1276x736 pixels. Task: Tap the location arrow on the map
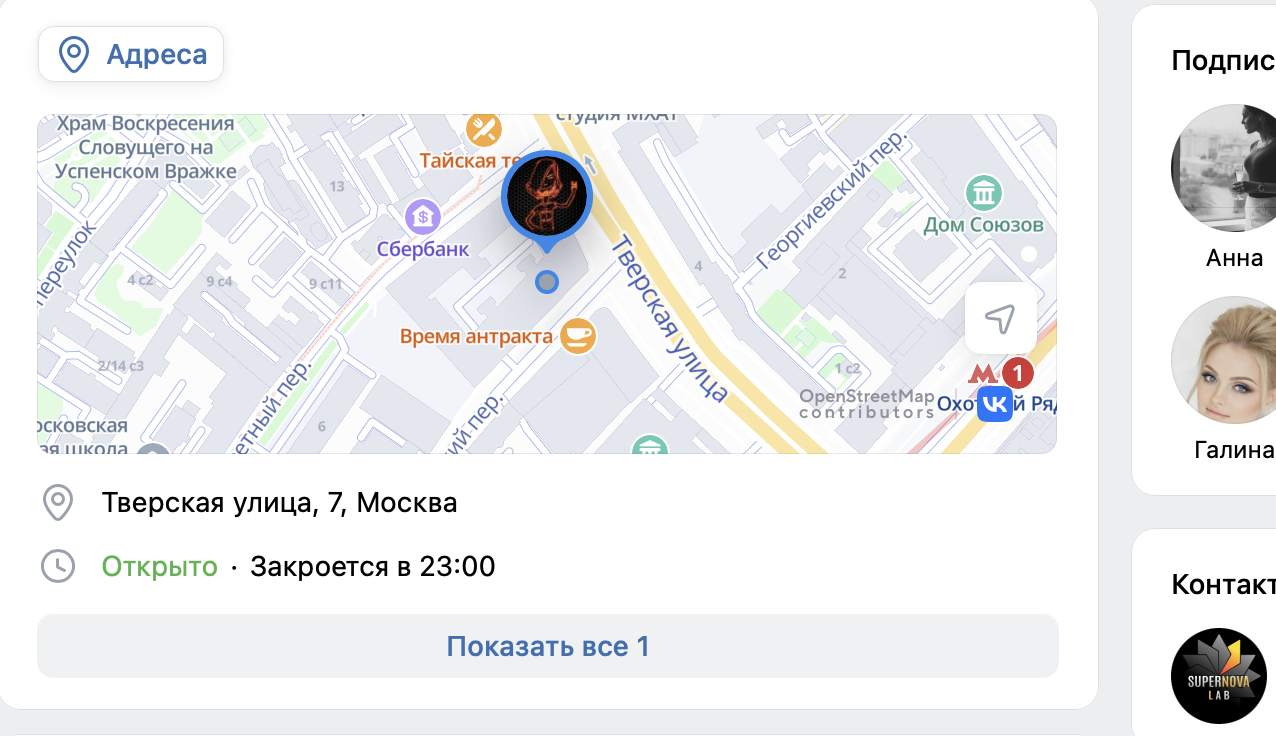[1000, 319]
